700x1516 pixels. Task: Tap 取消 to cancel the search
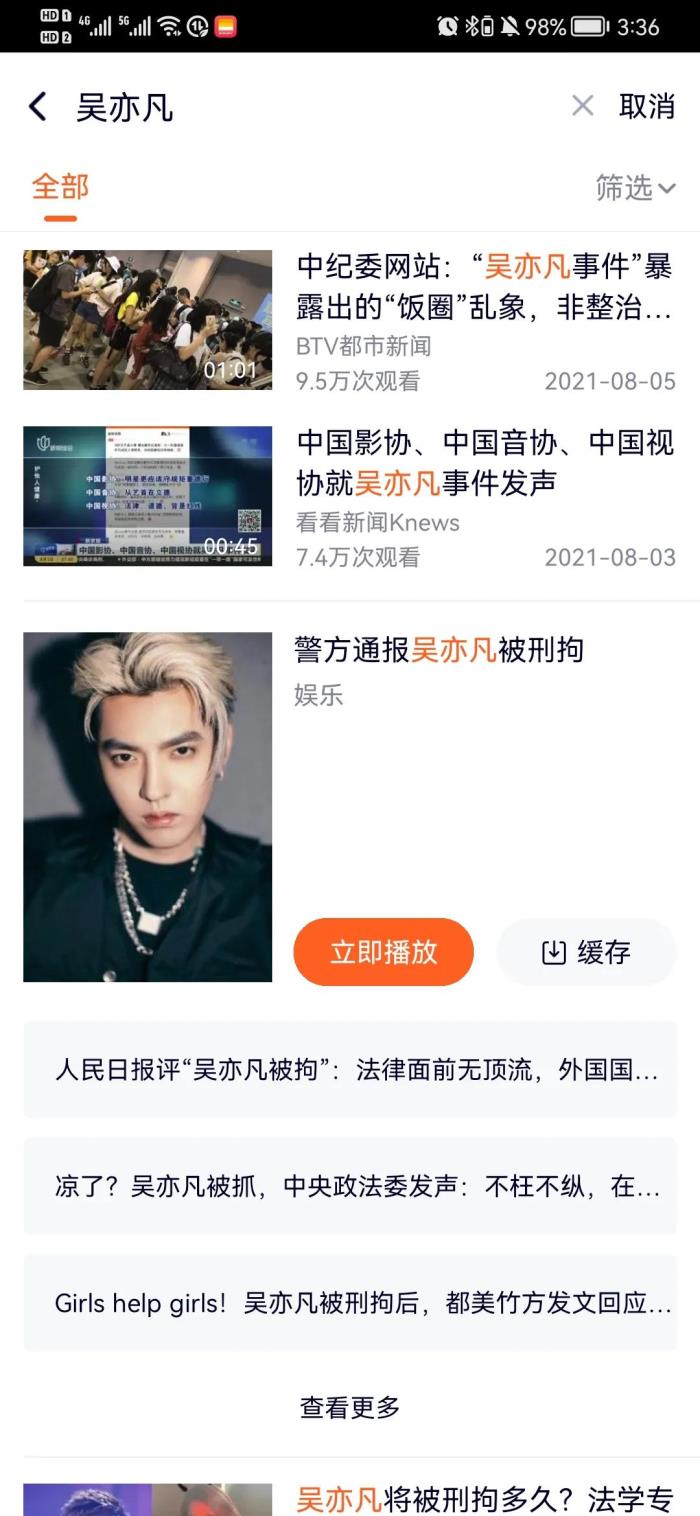647,106
